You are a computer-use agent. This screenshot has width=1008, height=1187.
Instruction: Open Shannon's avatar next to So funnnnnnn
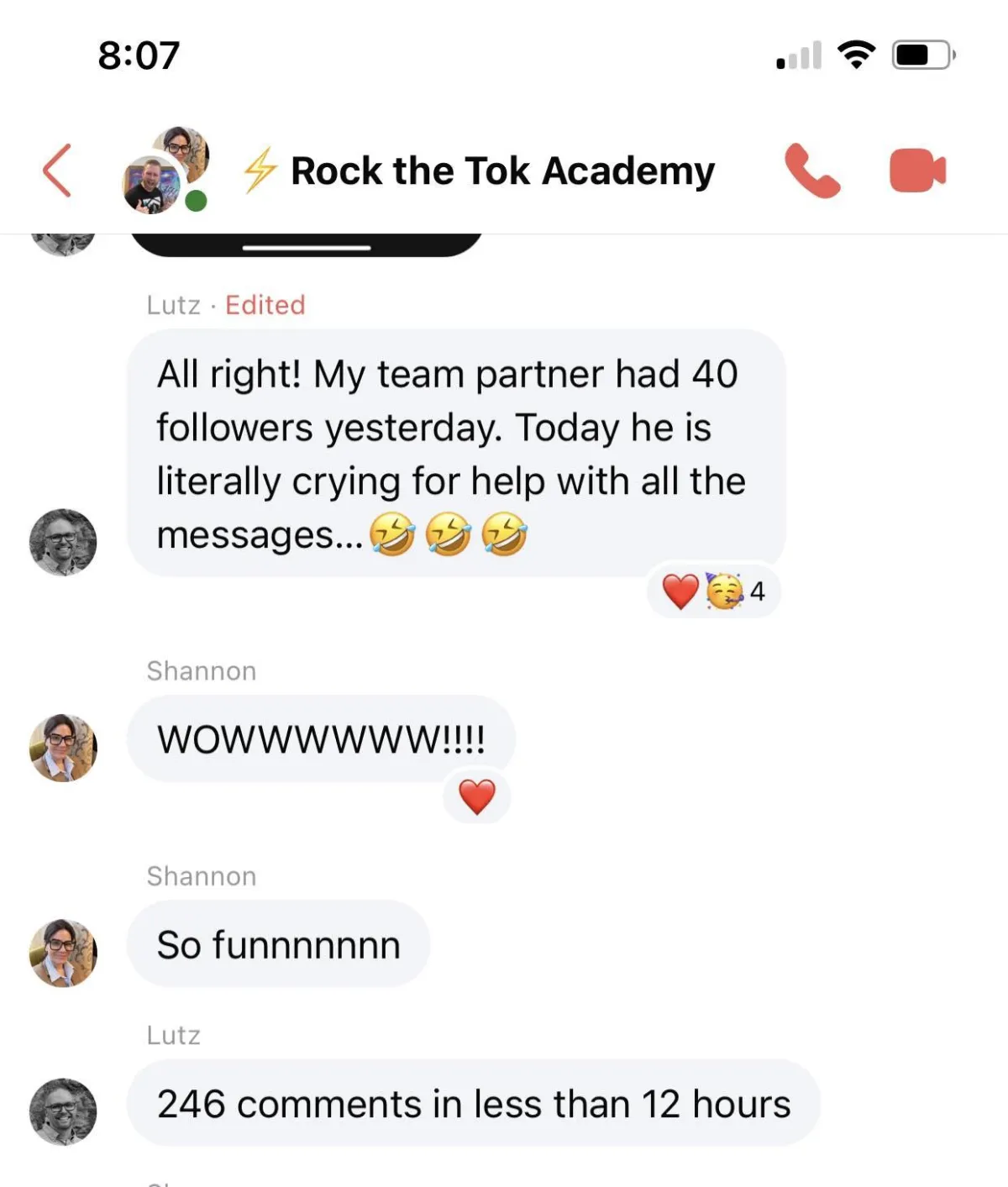point(63,953)
